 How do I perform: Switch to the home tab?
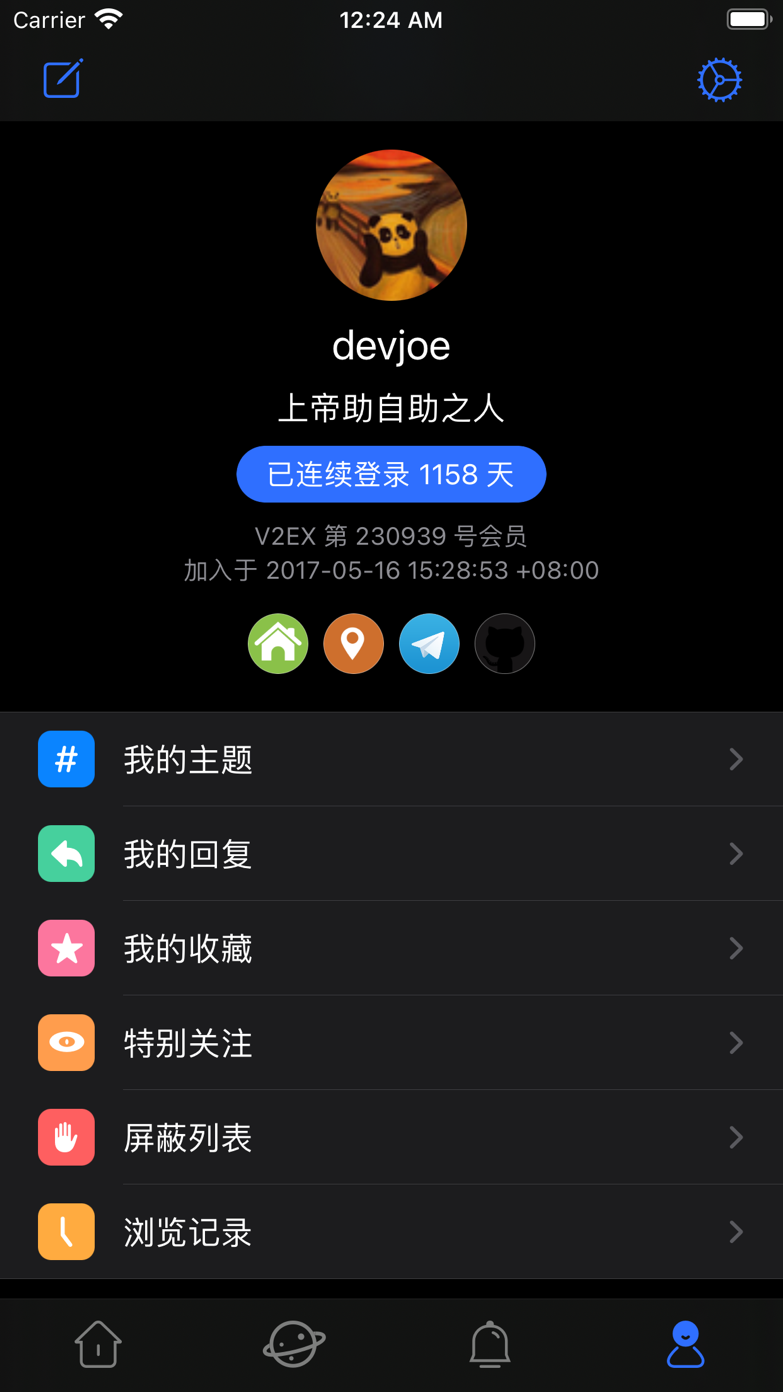[x=98, y=1344]
